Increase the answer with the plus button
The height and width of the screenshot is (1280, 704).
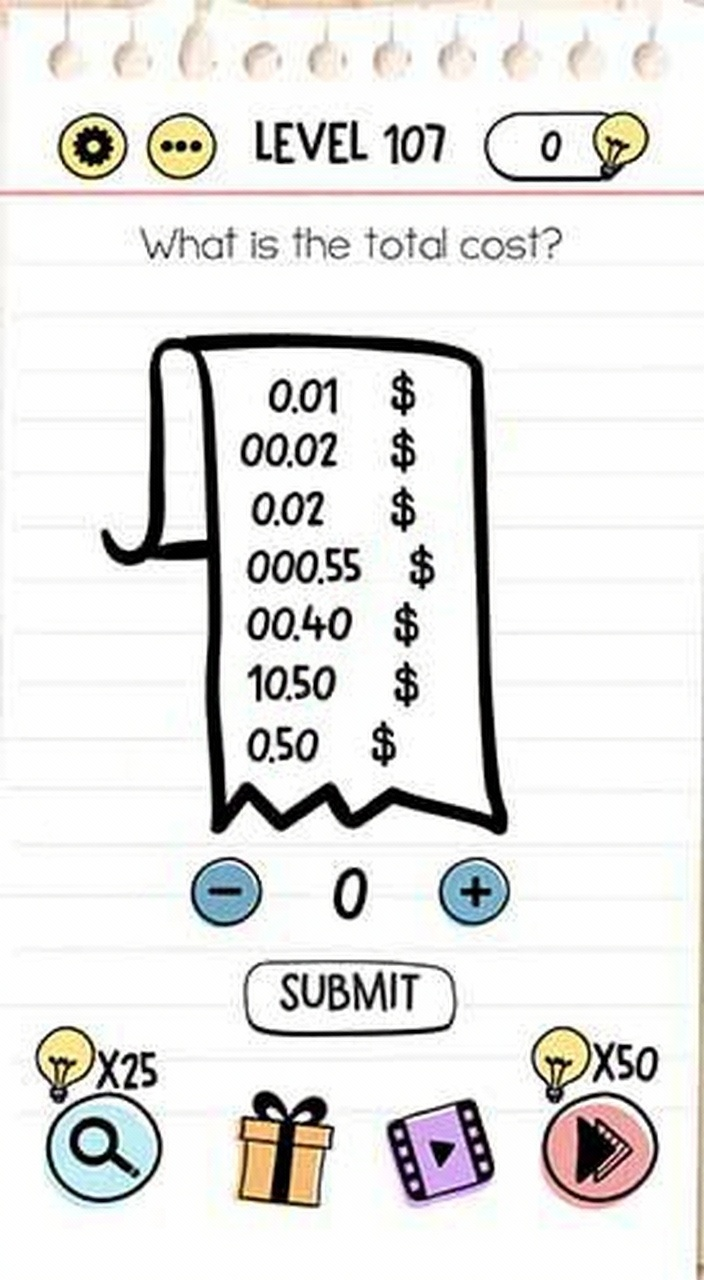coord(474,890)
